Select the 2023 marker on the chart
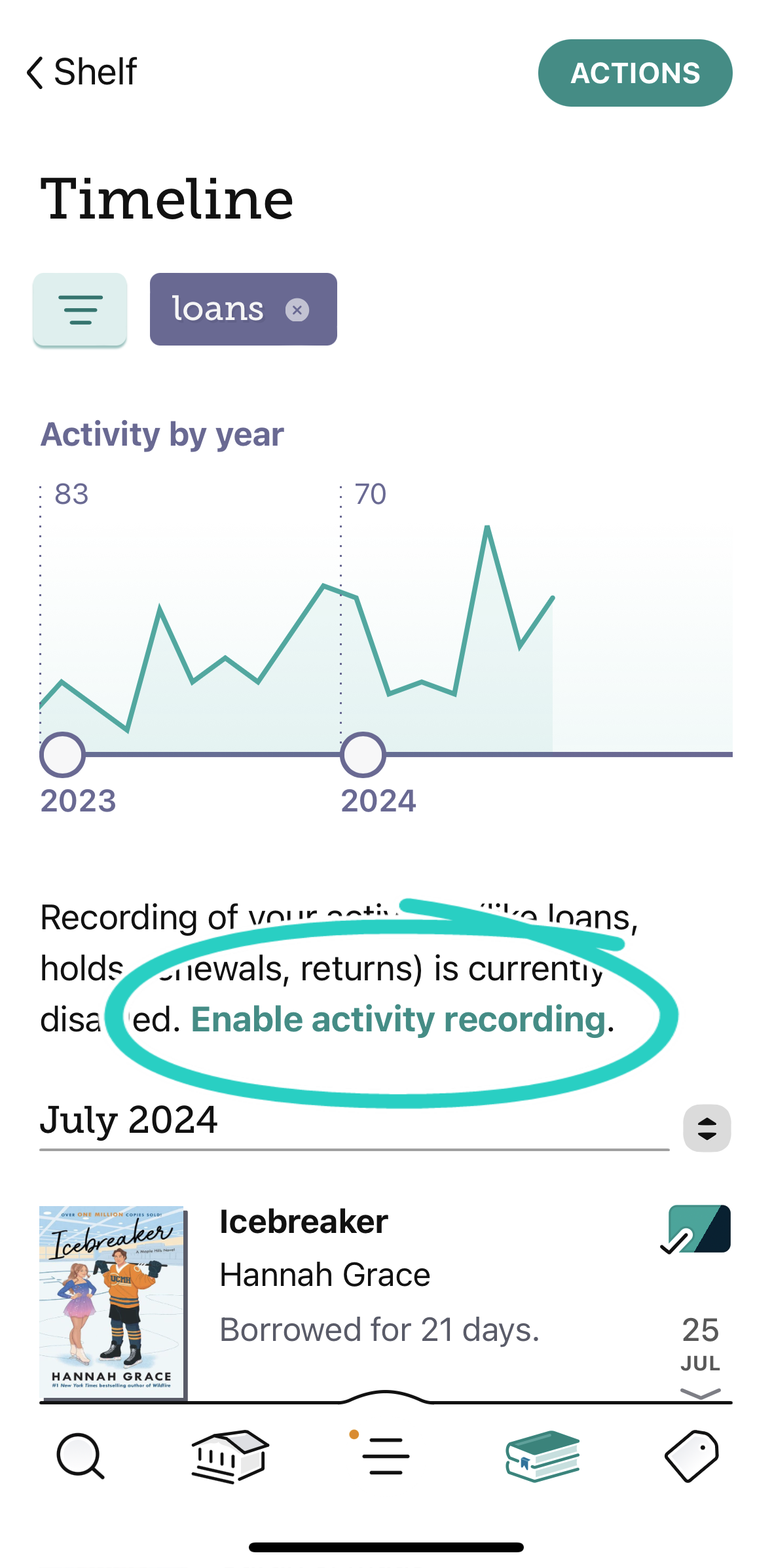This screenshot has height=1568, width=772. pos(63,755)
